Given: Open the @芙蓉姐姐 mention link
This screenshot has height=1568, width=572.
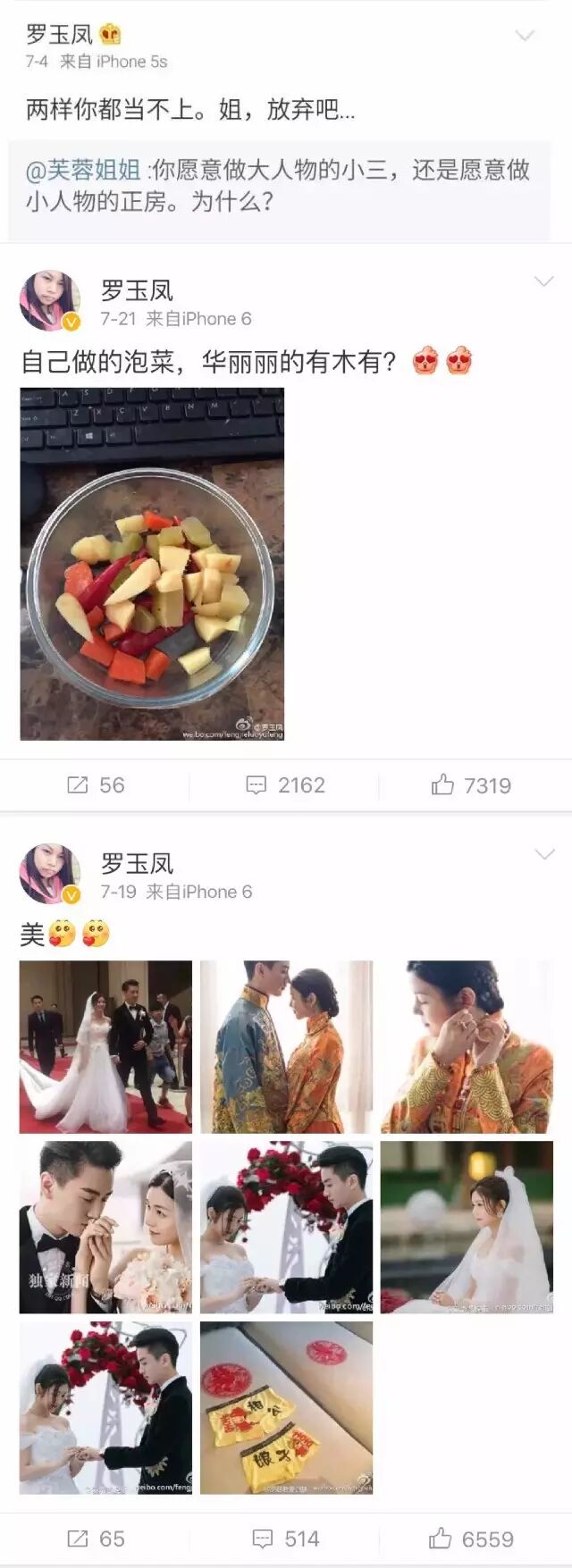Looking at the screenshot, I should point(82,170).
